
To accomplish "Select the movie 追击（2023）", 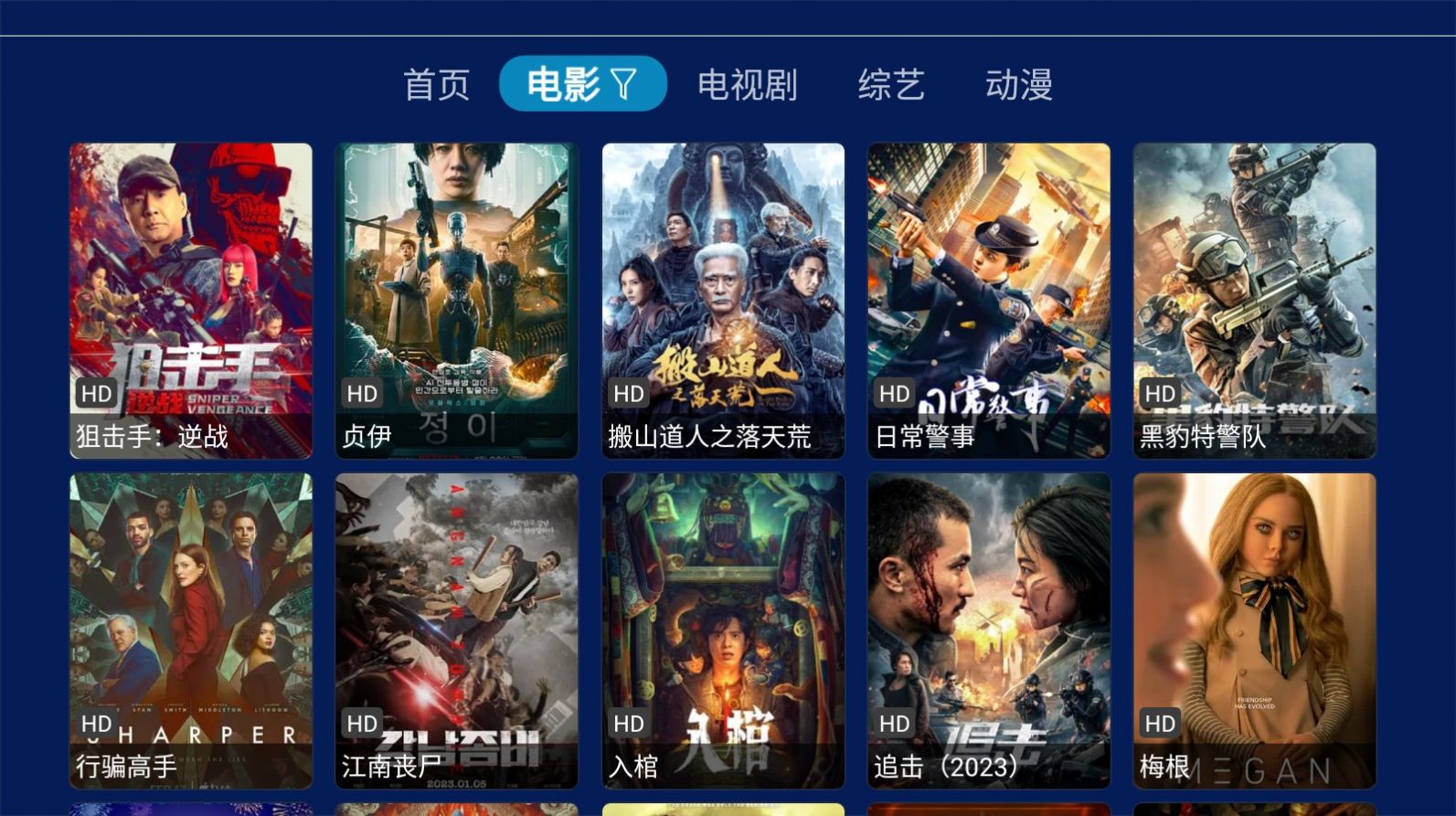I will (989, 630).
